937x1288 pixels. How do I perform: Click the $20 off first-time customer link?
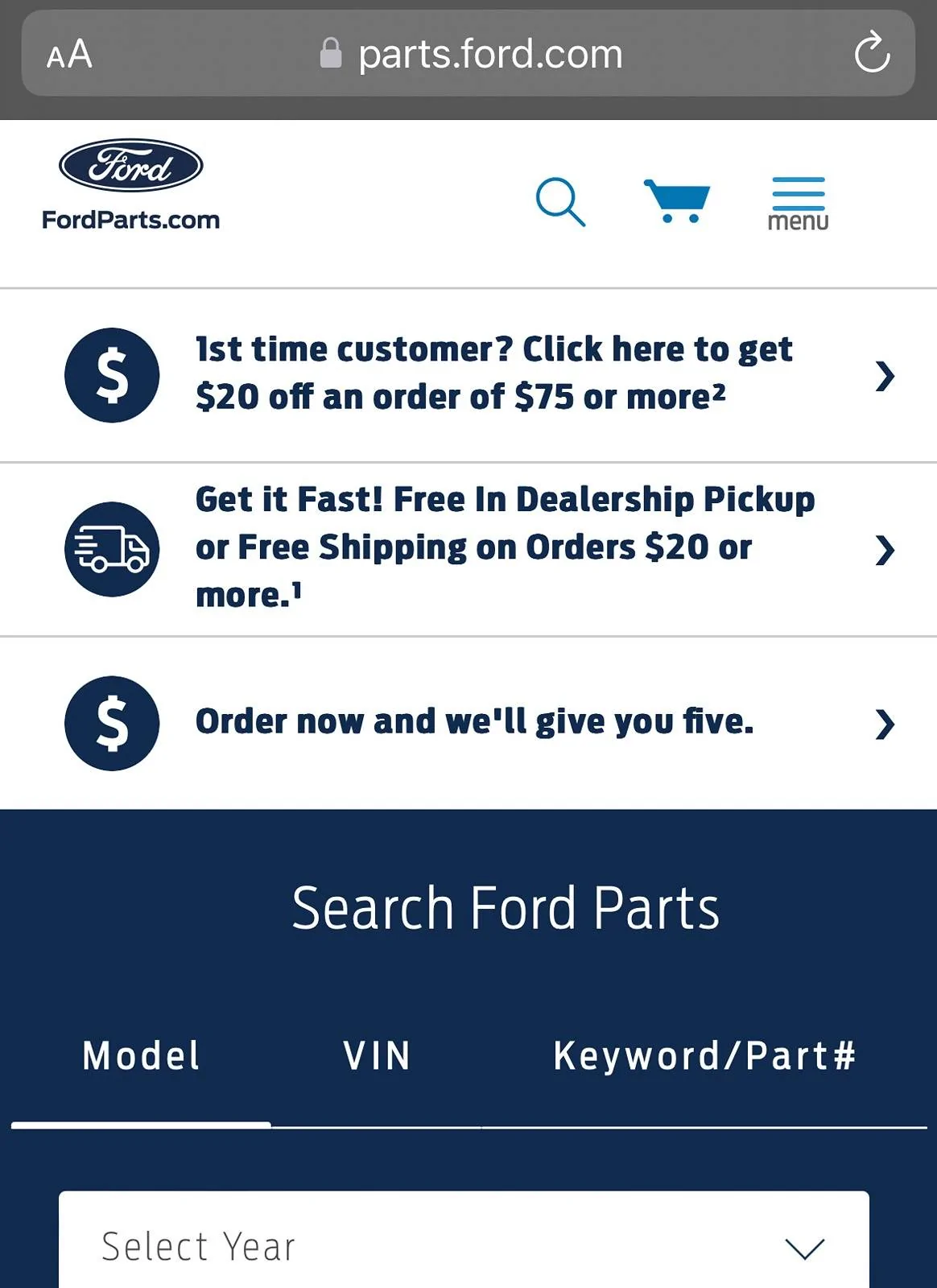[493, 372]
